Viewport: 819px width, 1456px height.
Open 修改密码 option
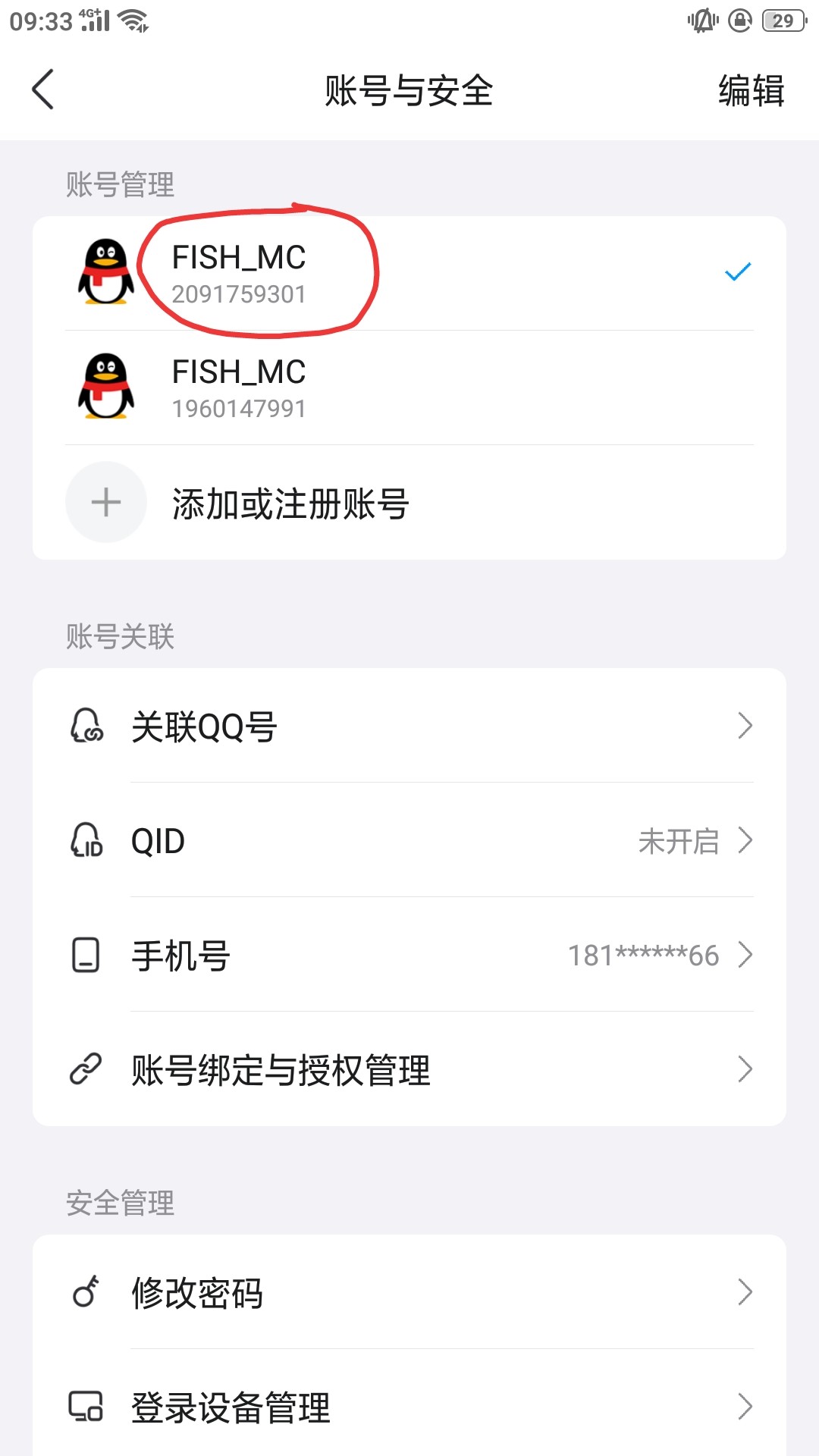[x=409, y=1292]
